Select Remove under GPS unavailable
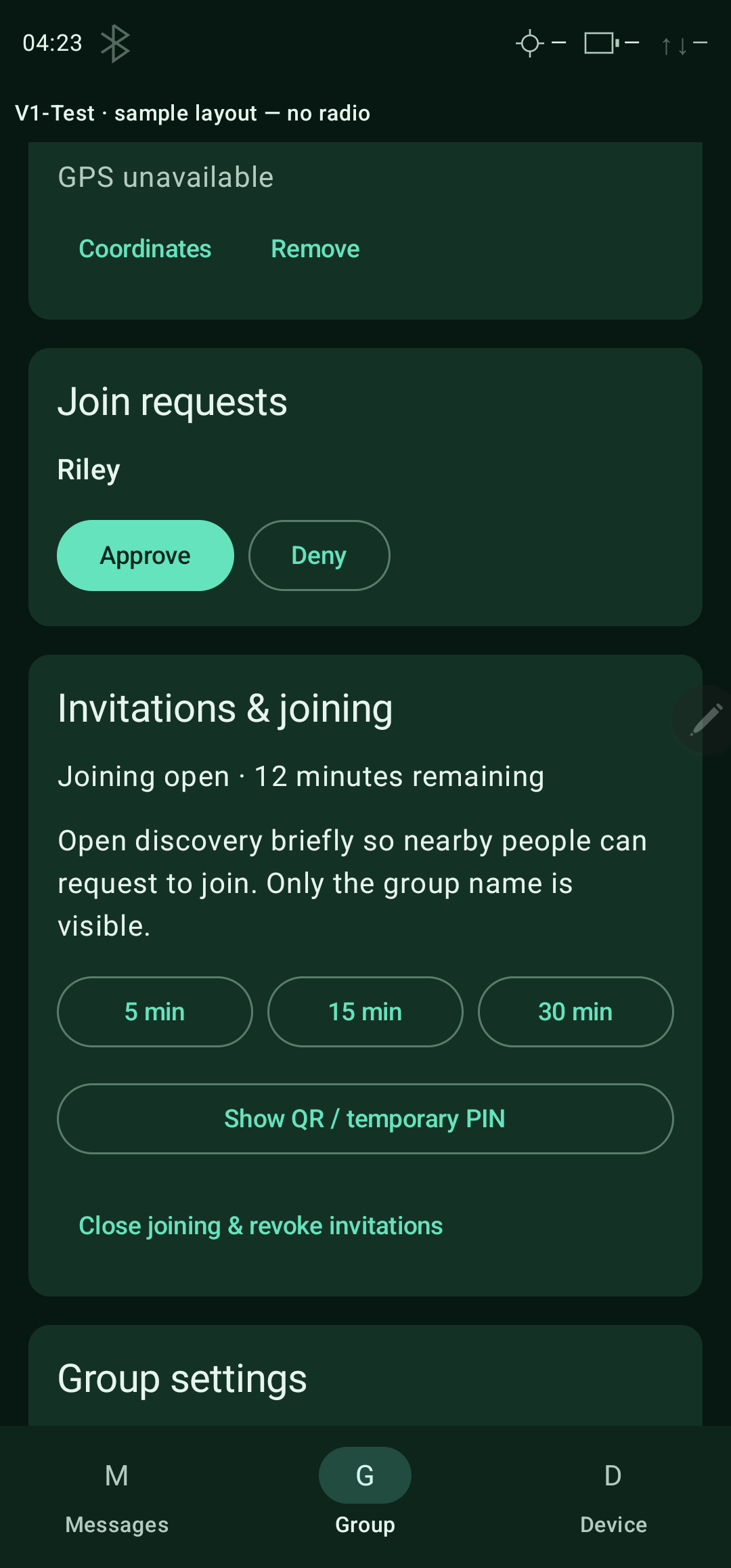Screen dimensions: 731x1568 (315, 249)
